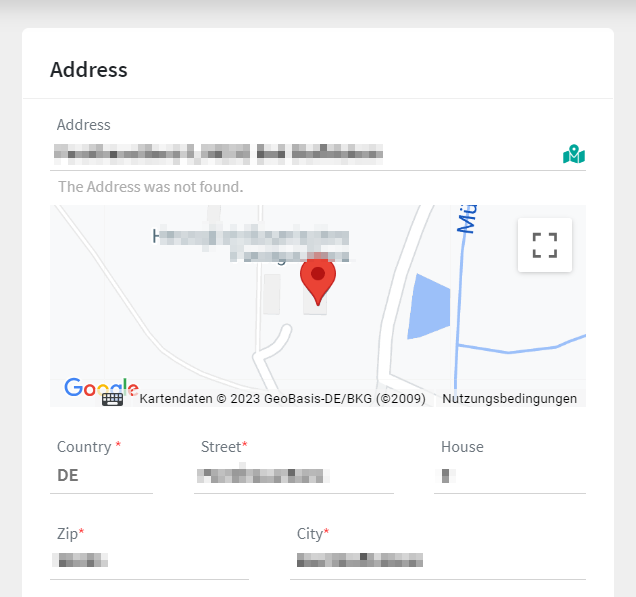Tap the red map location pin
This screenshot has width=636, height=597.
coord(318,279)
